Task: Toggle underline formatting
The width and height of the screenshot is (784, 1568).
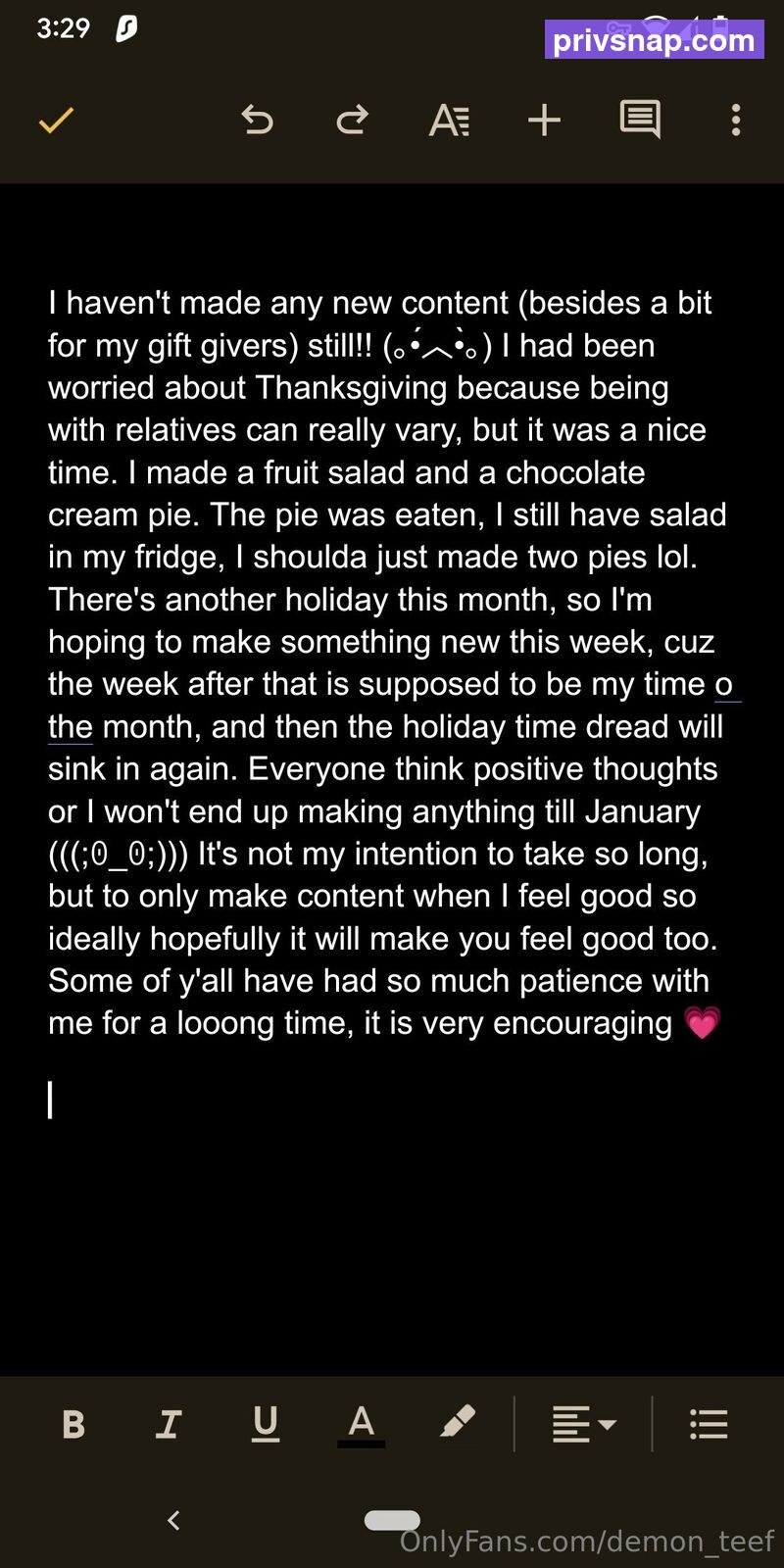Action: (266, 1424)
